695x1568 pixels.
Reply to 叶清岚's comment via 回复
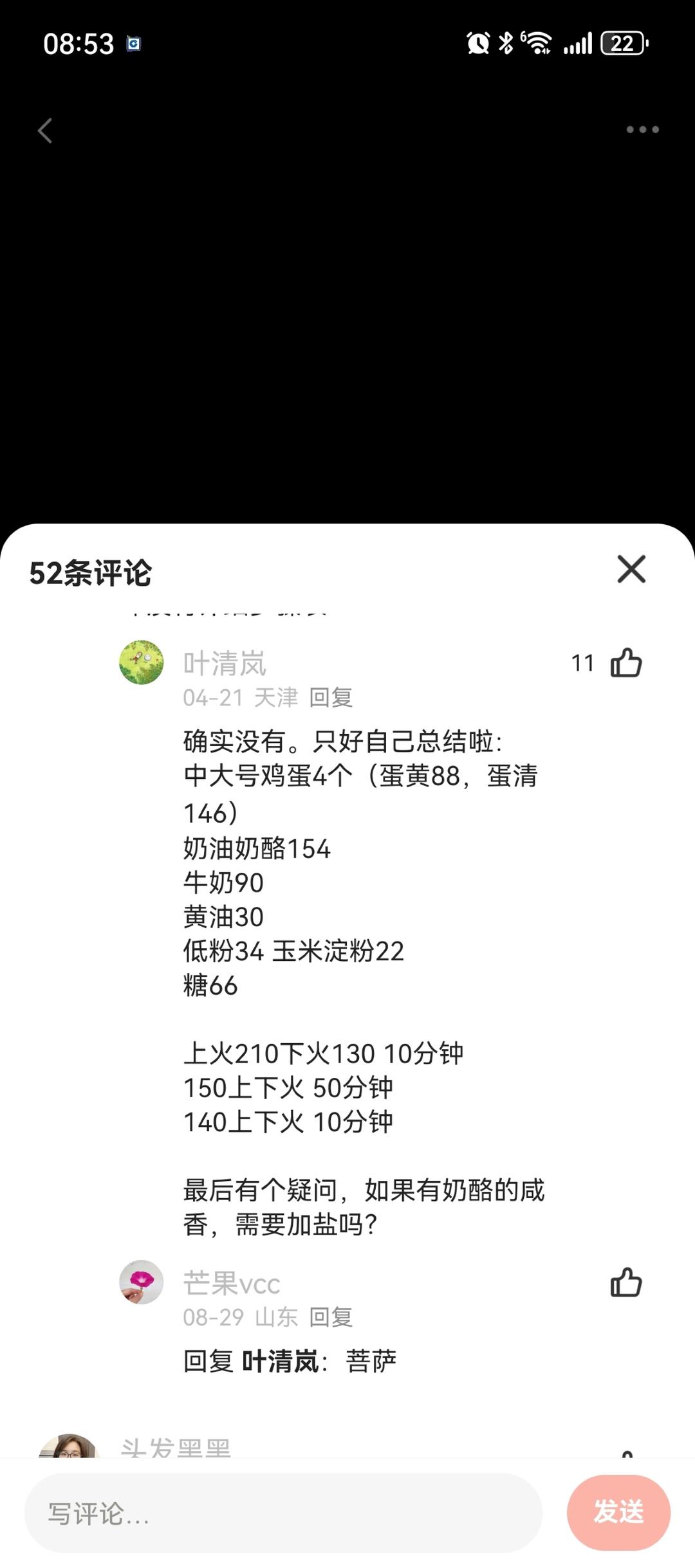pos(331,697)
